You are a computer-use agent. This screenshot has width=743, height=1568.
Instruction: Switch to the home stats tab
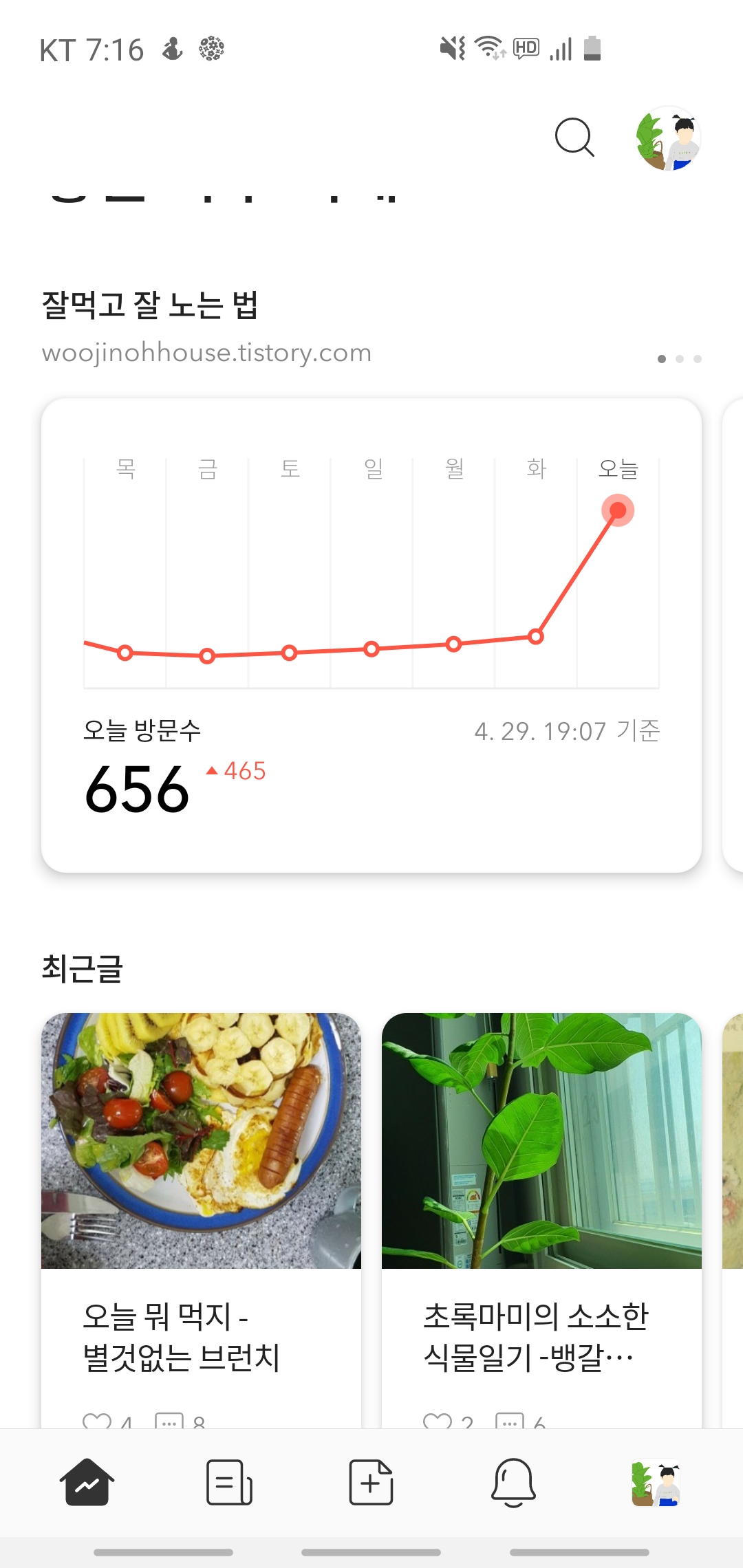click(x=87, y=1483)
